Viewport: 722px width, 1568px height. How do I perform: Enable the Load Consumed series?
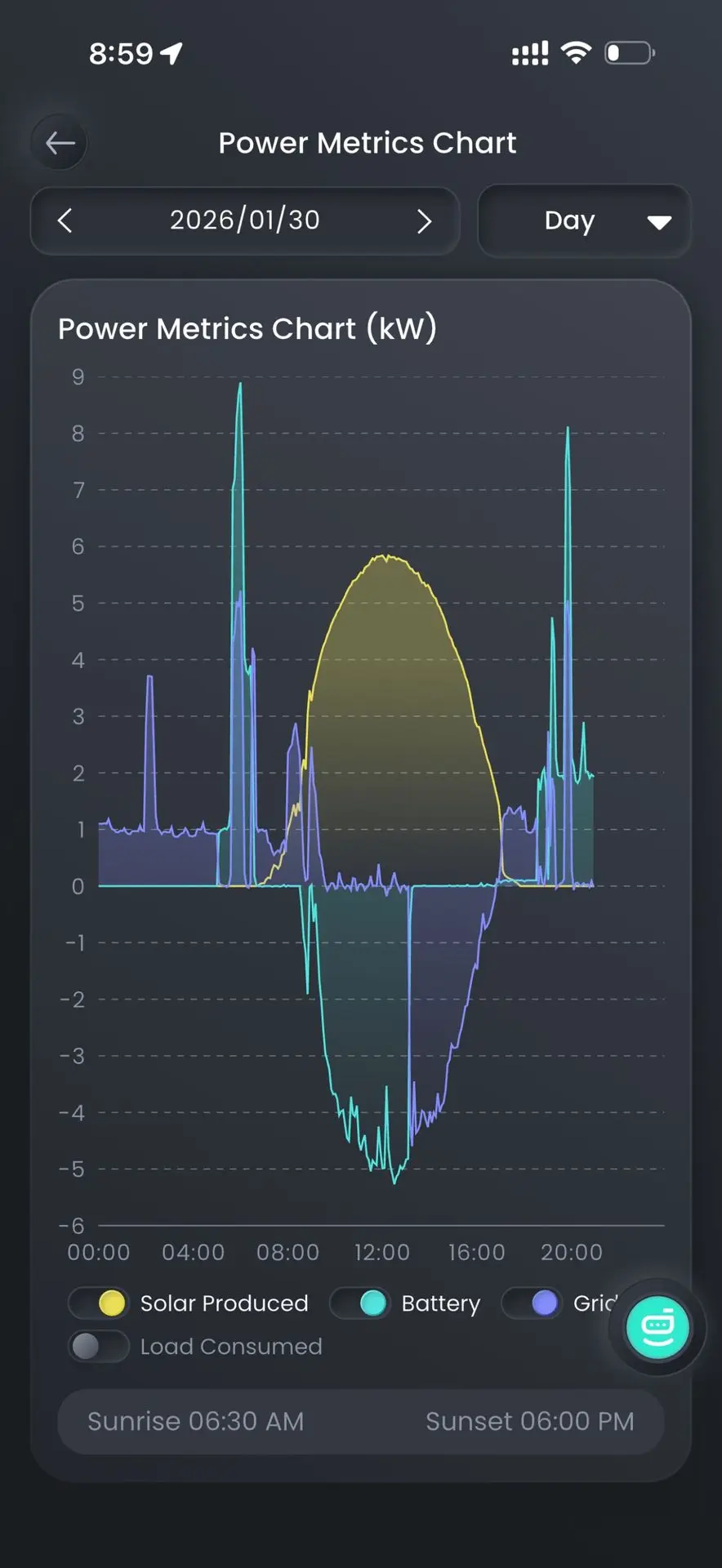pyautogui.click(x=98, y=1346)
